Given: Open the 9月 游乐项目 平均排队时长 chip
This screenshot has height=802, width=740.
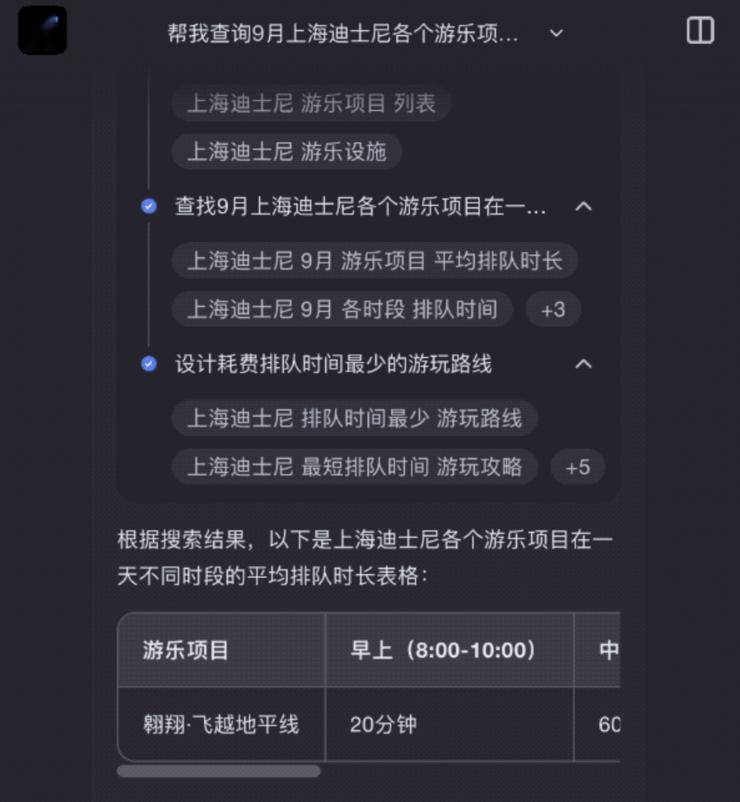Looking at the screenshot, I should pyautogui.click(x=374, y=262).
